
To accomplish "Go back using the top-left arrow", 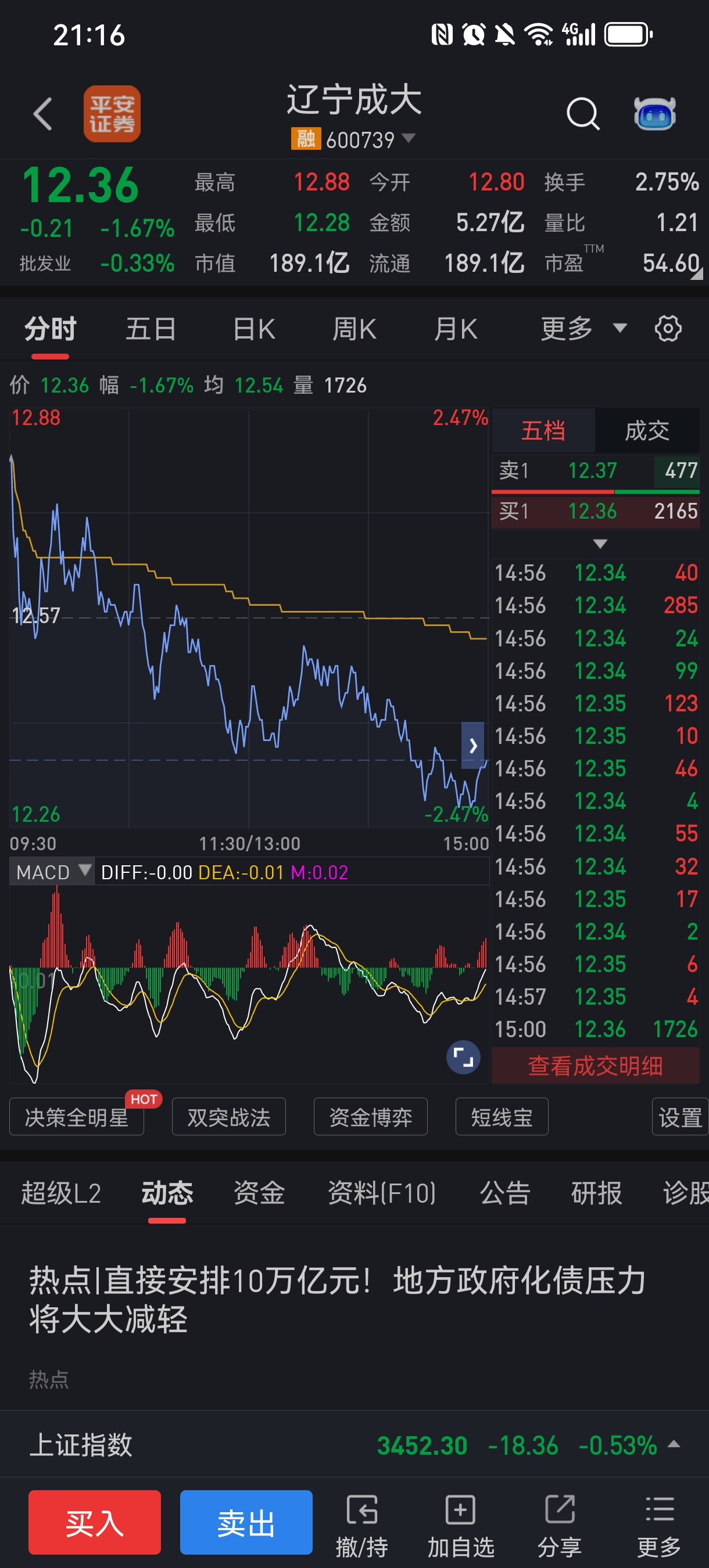I will pos(42,114).
